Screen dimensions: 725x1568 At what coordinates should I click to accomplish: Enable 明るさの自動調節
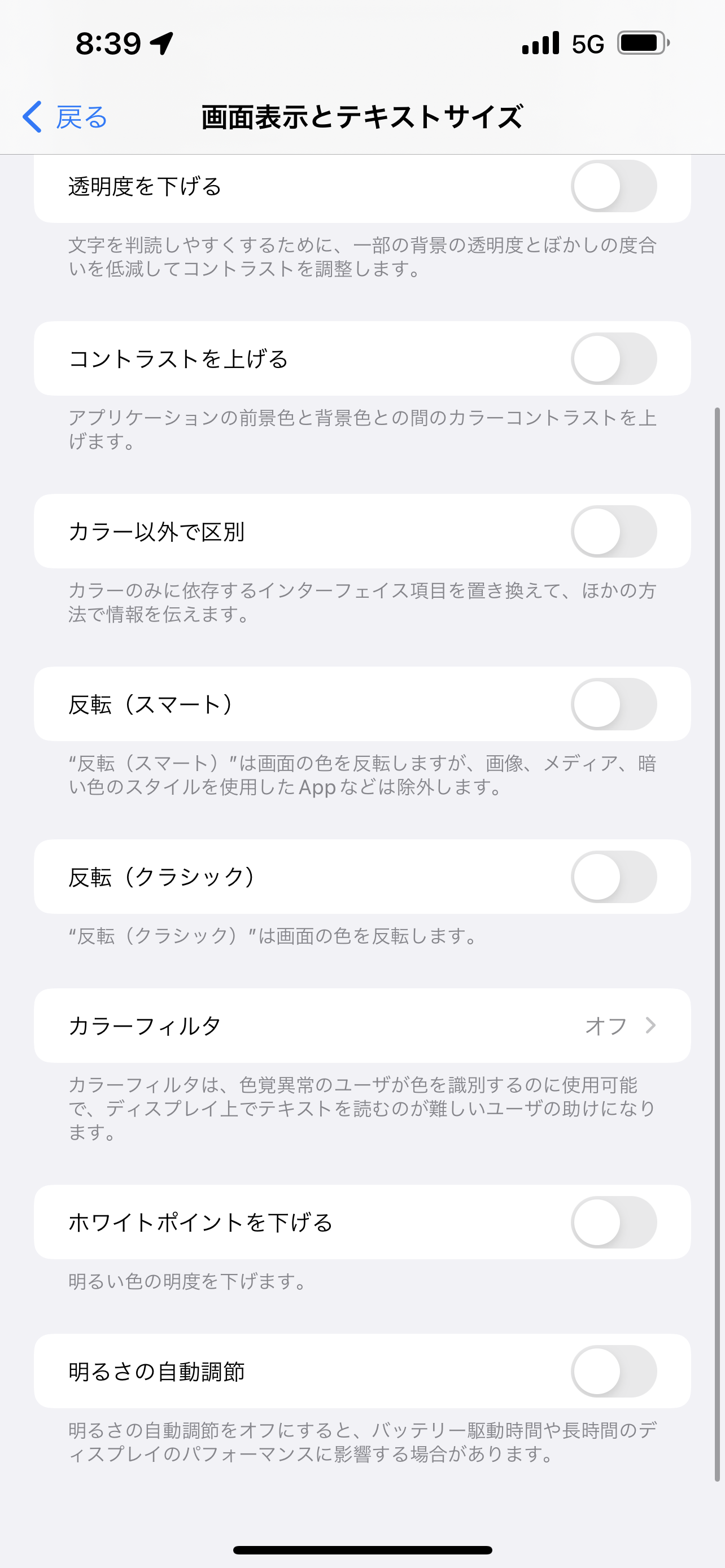coord(613,1372)
